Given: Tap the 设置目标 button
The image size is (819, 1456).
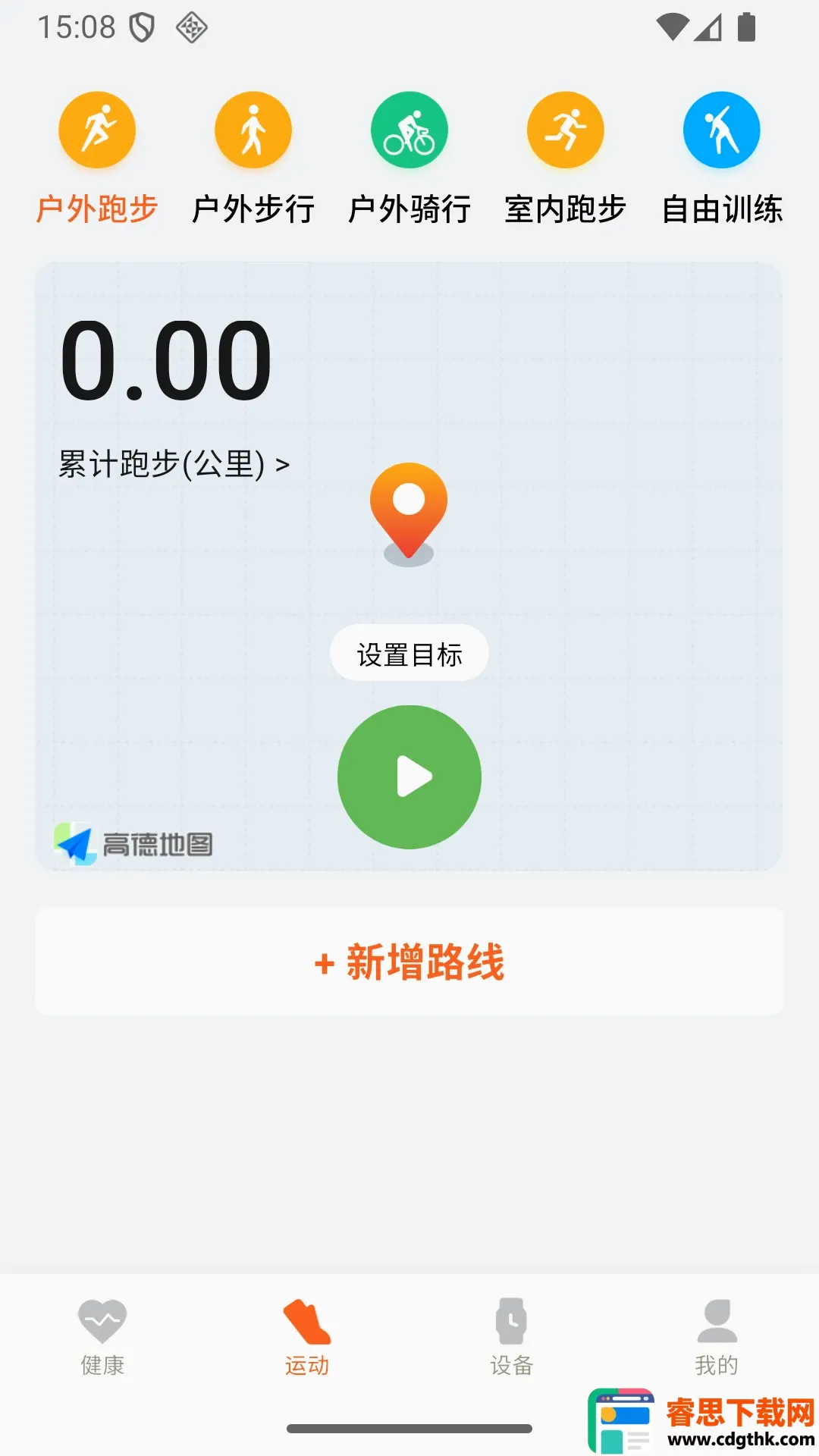Looking at the screenshot, I should (x=409, y=654).
